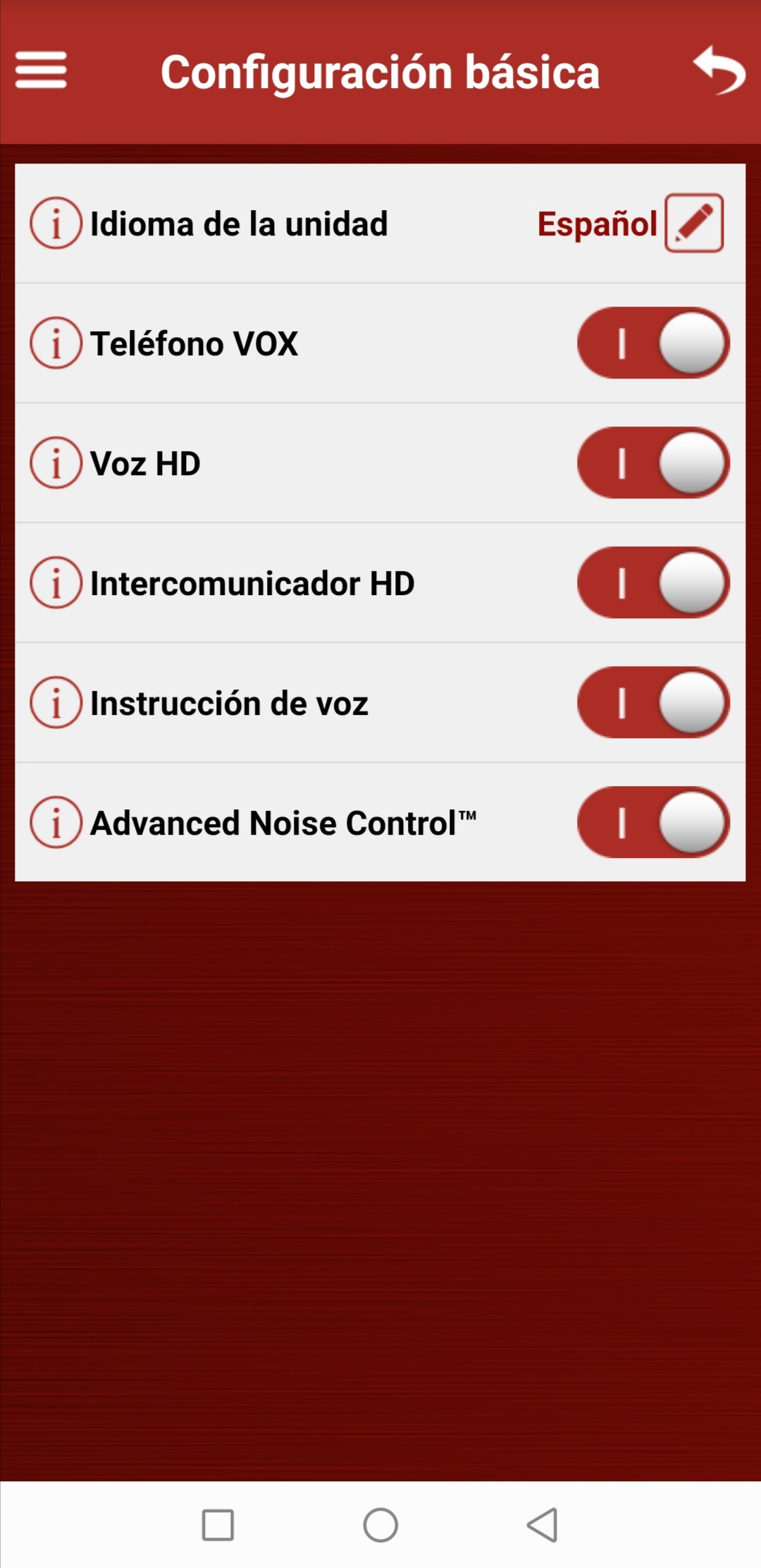Tap the back arrow in header
761x1568 pixels.
(x=719, y=70)
